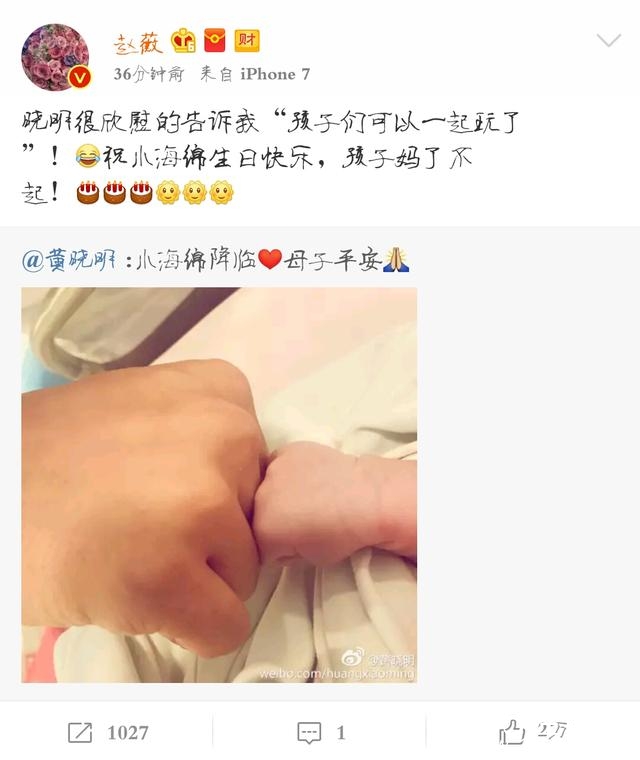Open 赵薇's profile avatar
Viewport: 640px width, 760px height.
click(55, 57)
